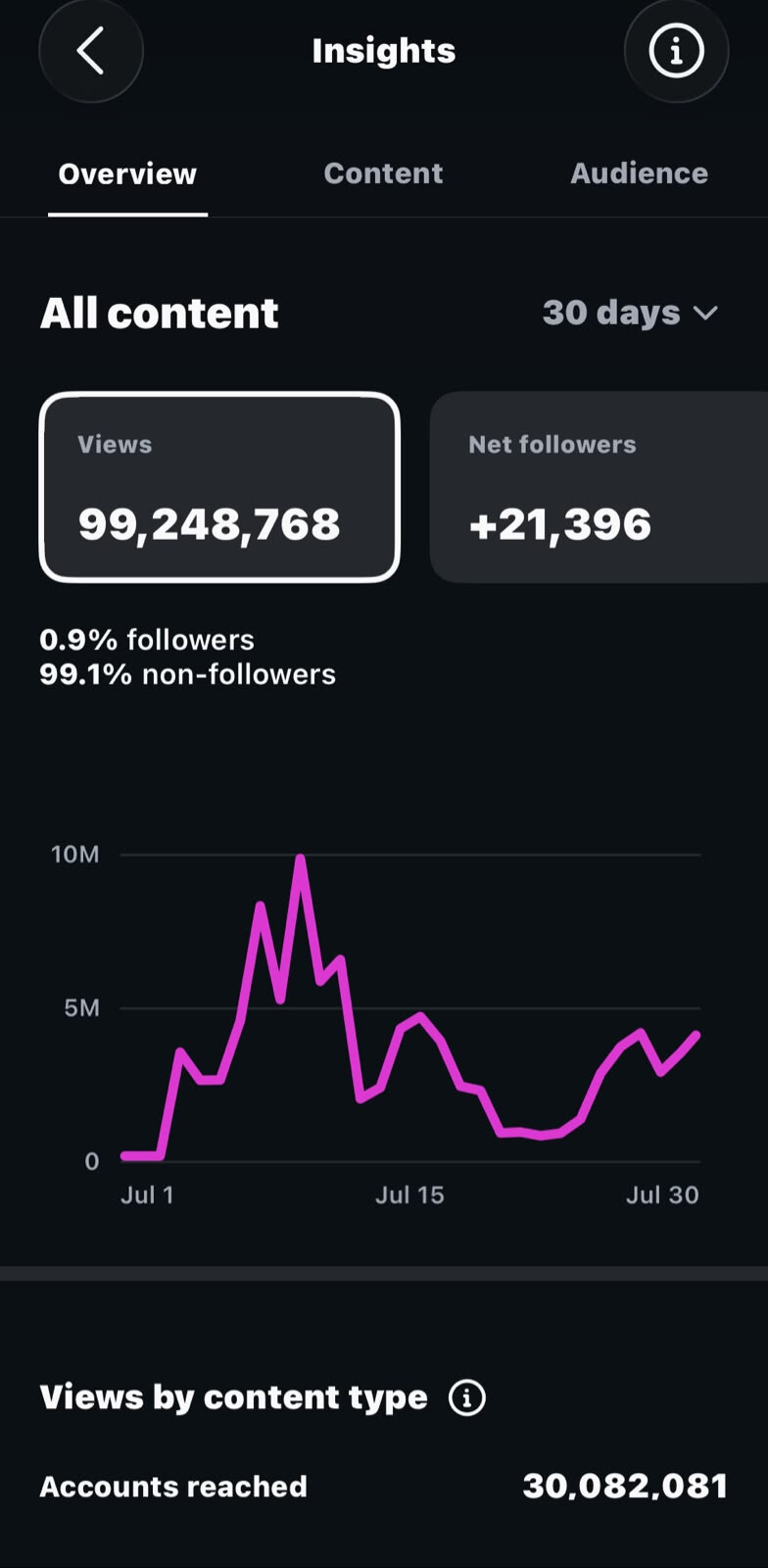768x1568 pixels.
Task: Open the 30 days period dropdown
Action: [x=631, y=313]
